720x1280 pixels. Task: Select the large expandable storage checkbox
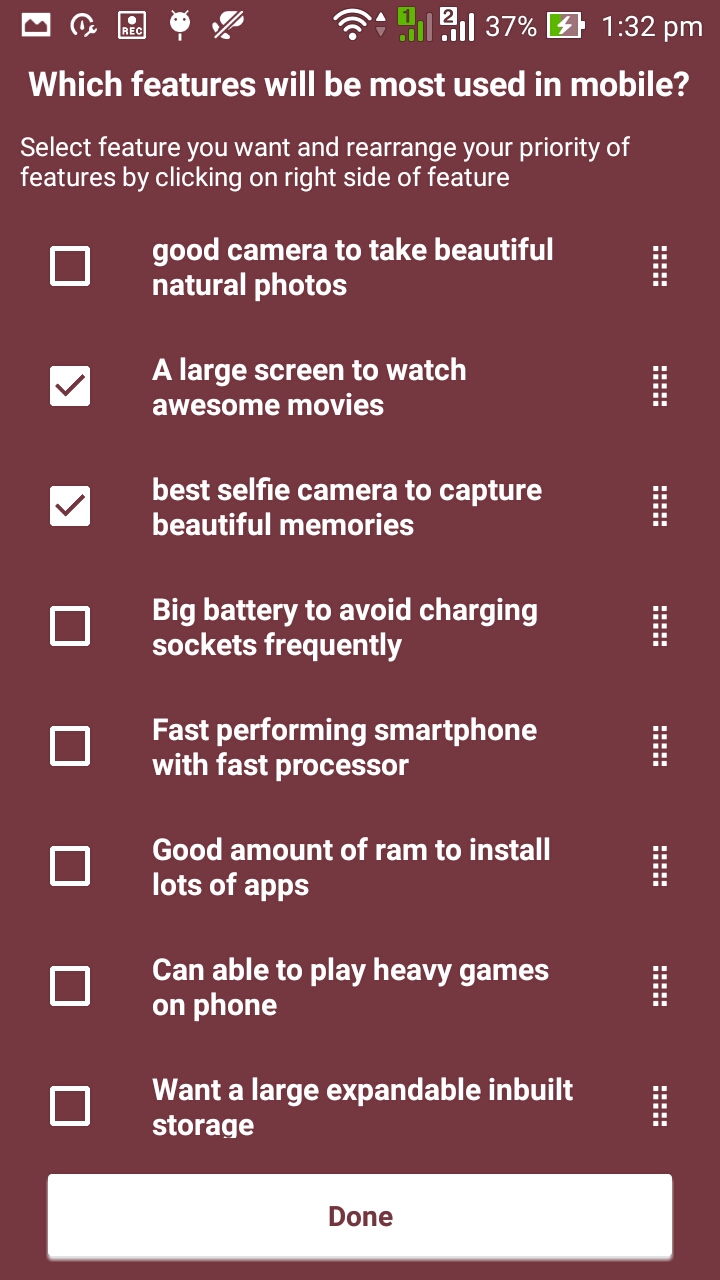(70, 1107)
